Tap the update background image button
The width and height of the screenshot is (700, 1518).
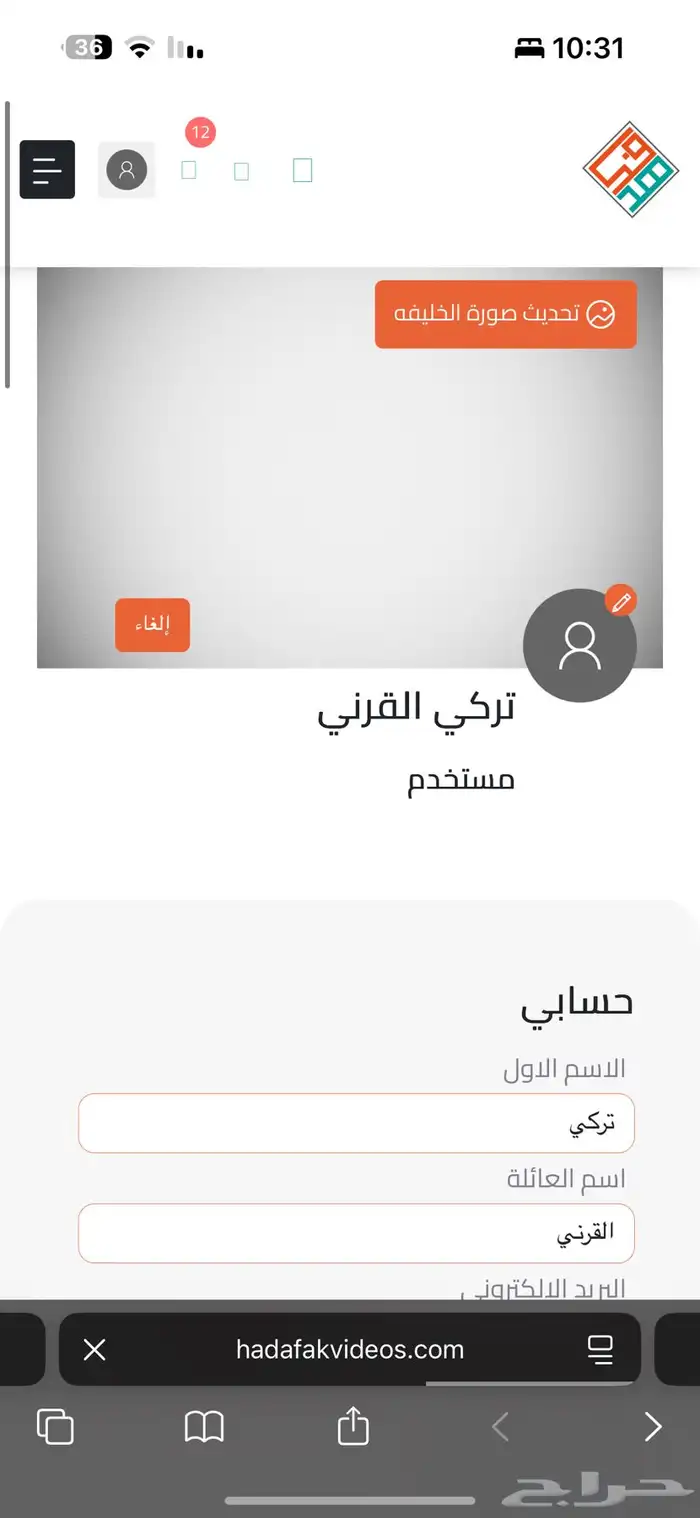pyautogui.click(x=506, y=314)
